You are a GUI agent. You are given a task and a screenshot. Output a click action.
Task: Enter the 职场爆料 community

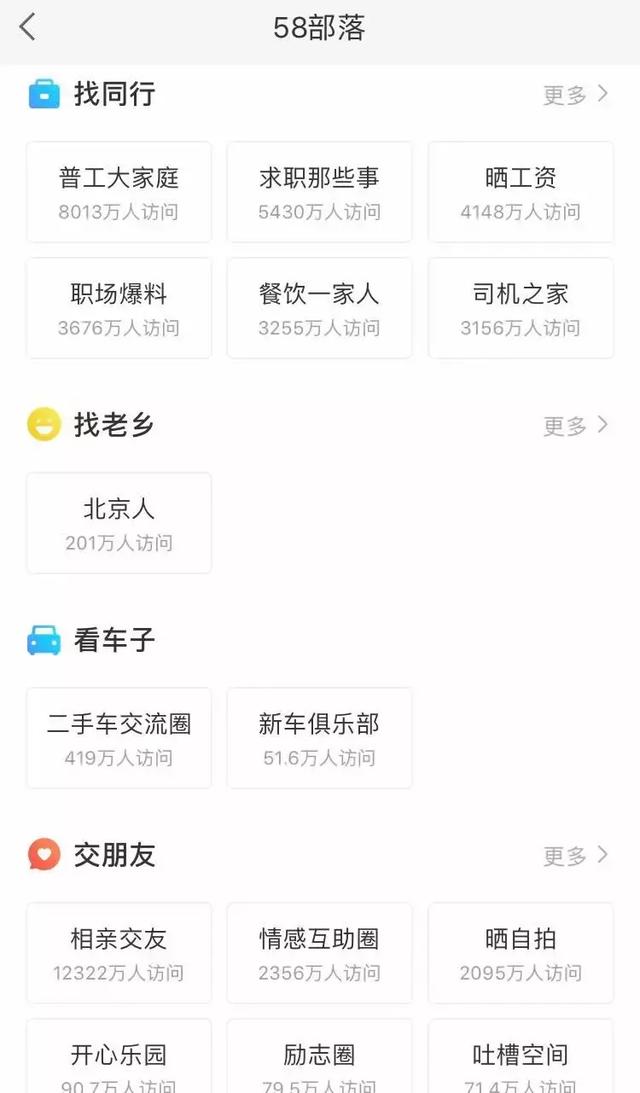[x=119, y=308]
